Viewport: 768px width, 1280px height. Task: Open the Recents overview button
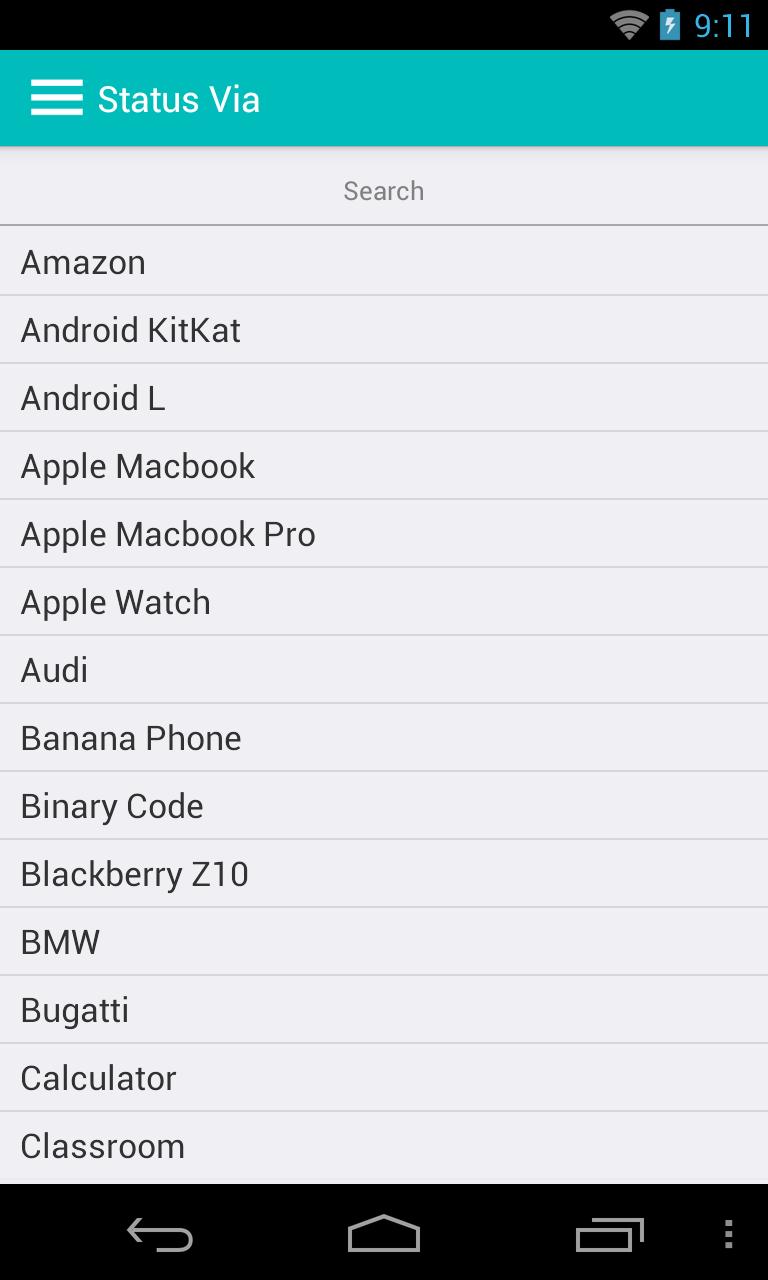tap(609, 1234)
